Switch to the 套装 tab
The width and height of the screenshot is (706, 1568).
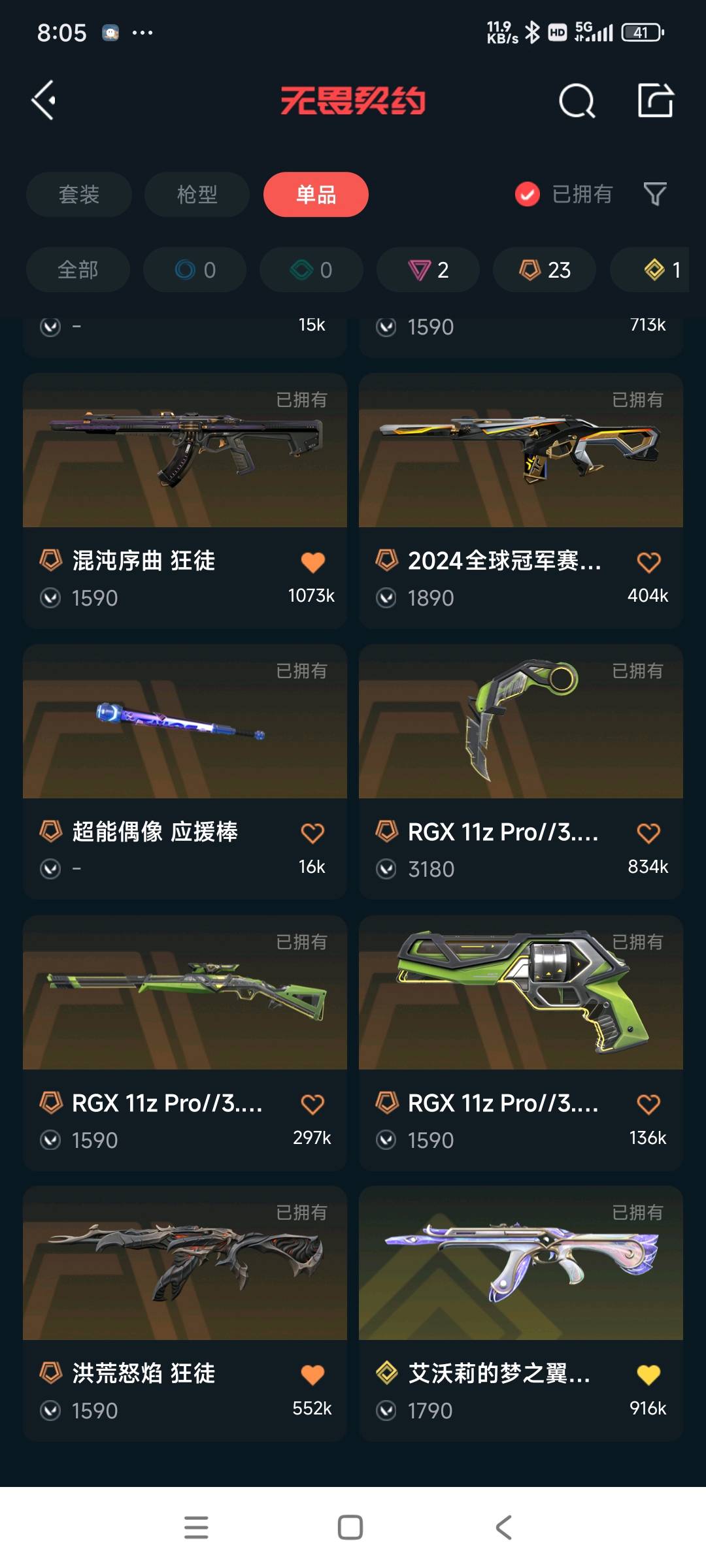pos(79,195)
